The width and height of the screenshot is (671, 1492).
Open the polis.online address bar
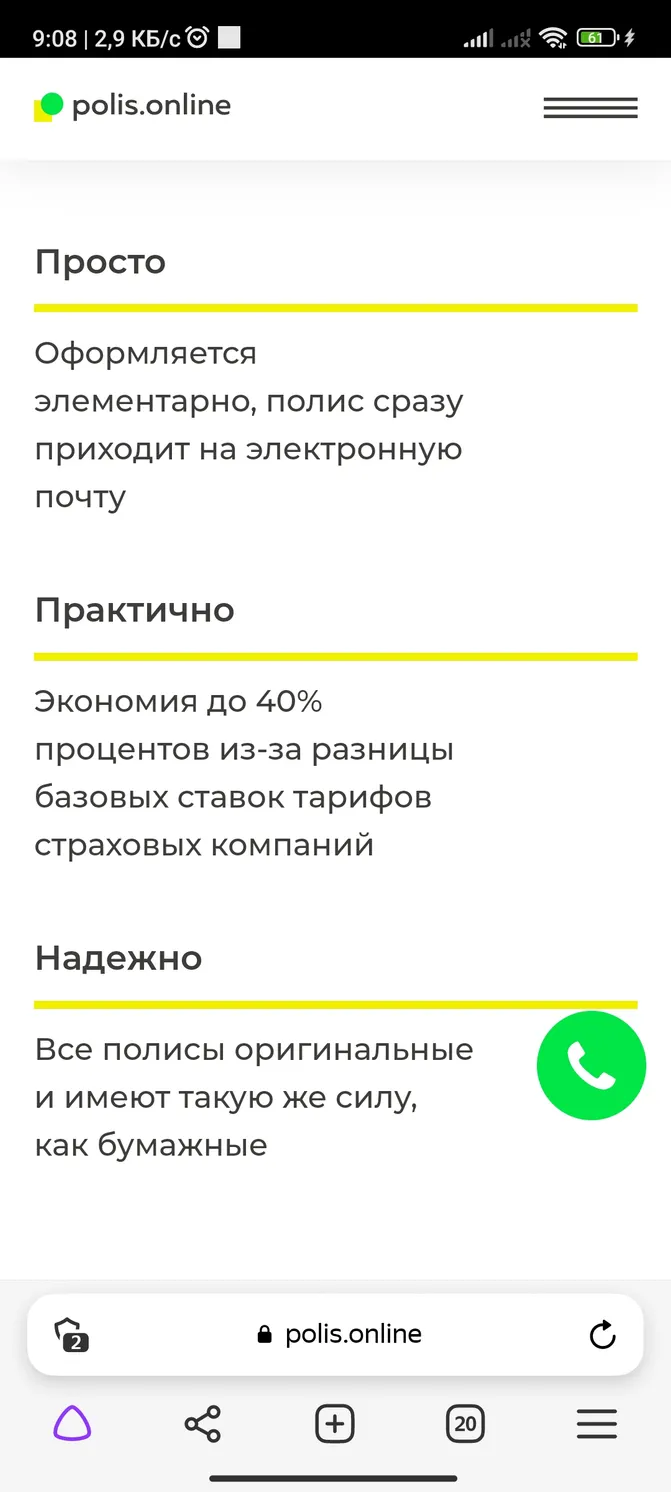pos(340,1334)
